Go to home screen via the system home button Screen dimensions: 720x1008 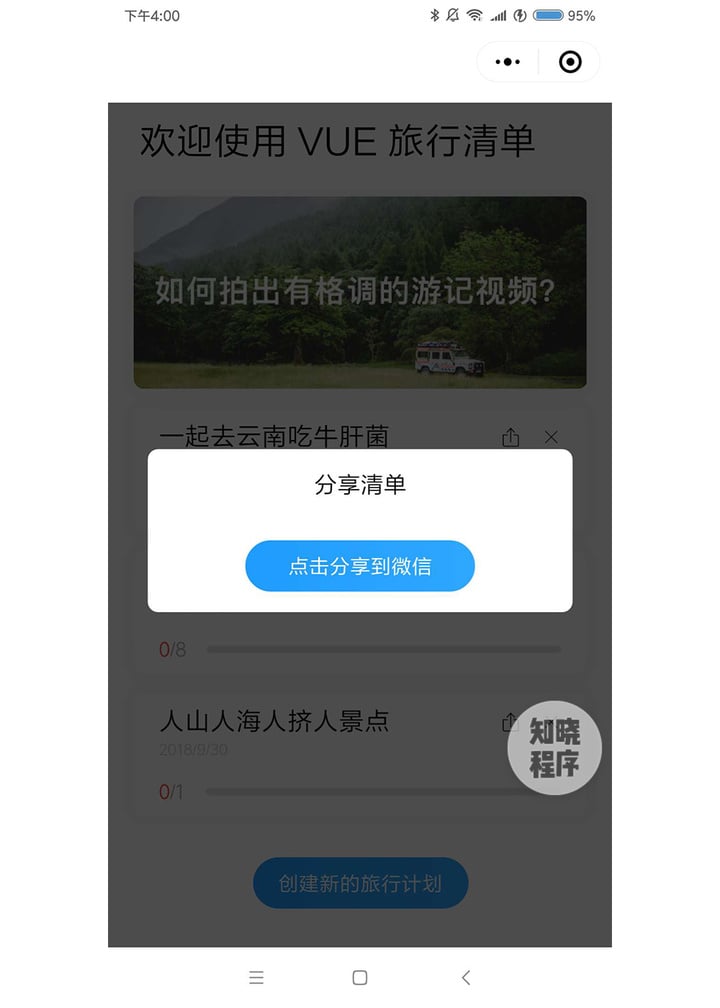(x=360, y=977)
